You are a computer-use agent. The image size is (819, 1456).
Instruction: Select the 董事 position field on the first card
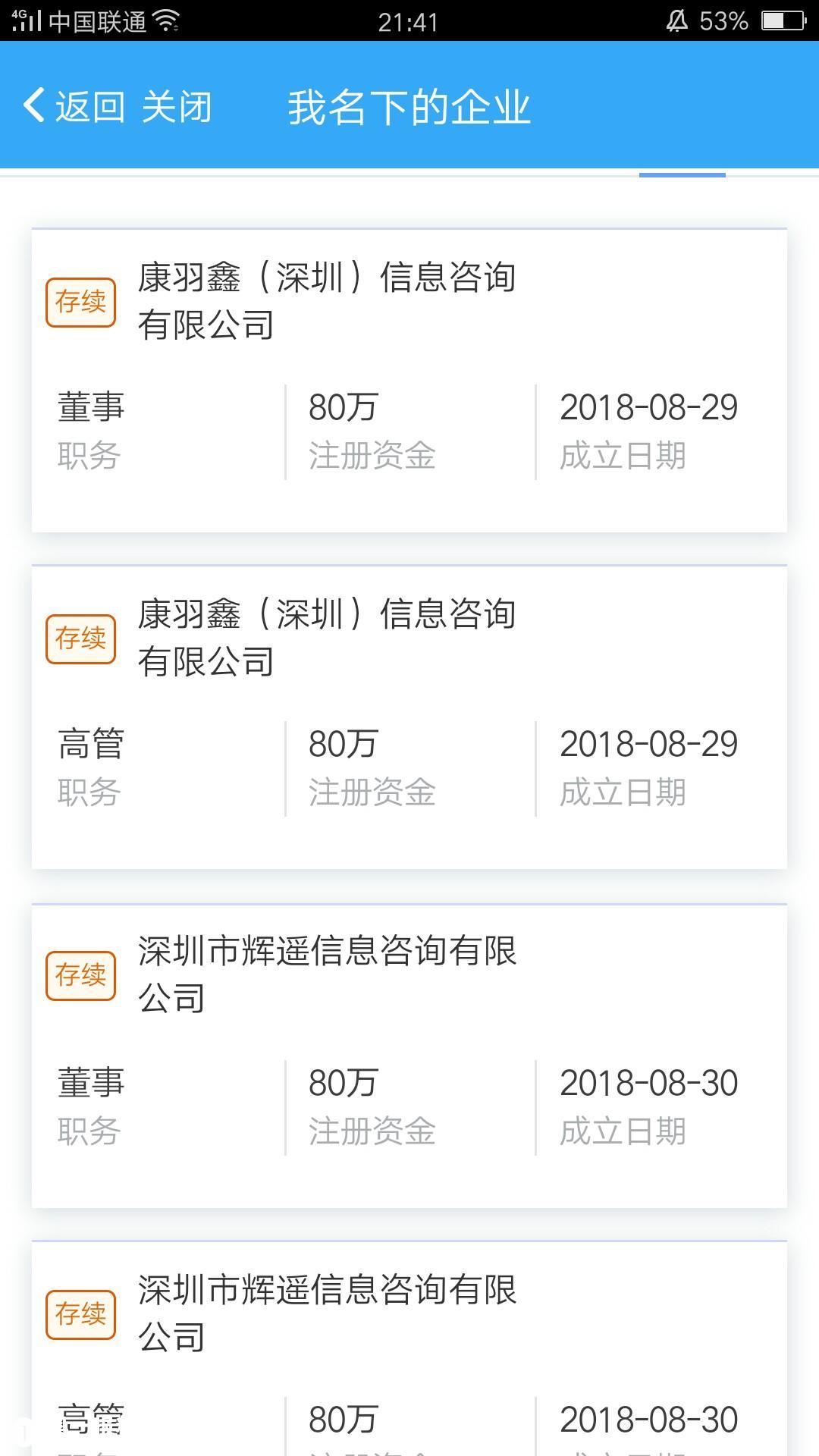(x=91, y=406)
